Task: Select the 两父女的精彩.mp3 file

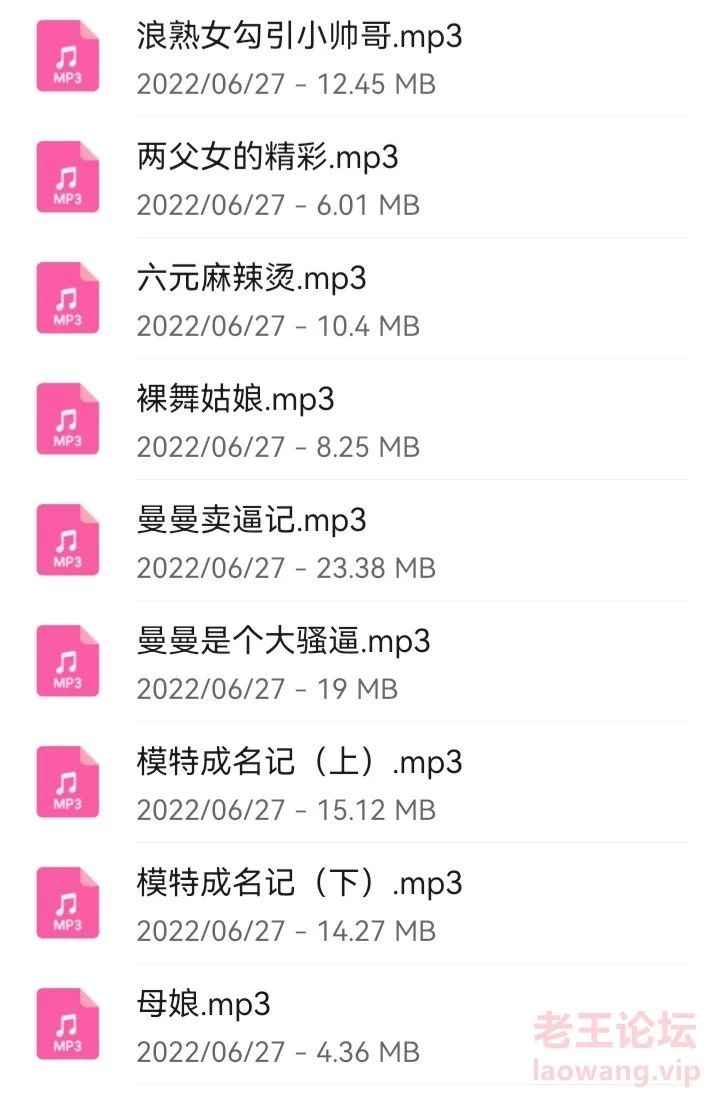Action: coord(267,158)
